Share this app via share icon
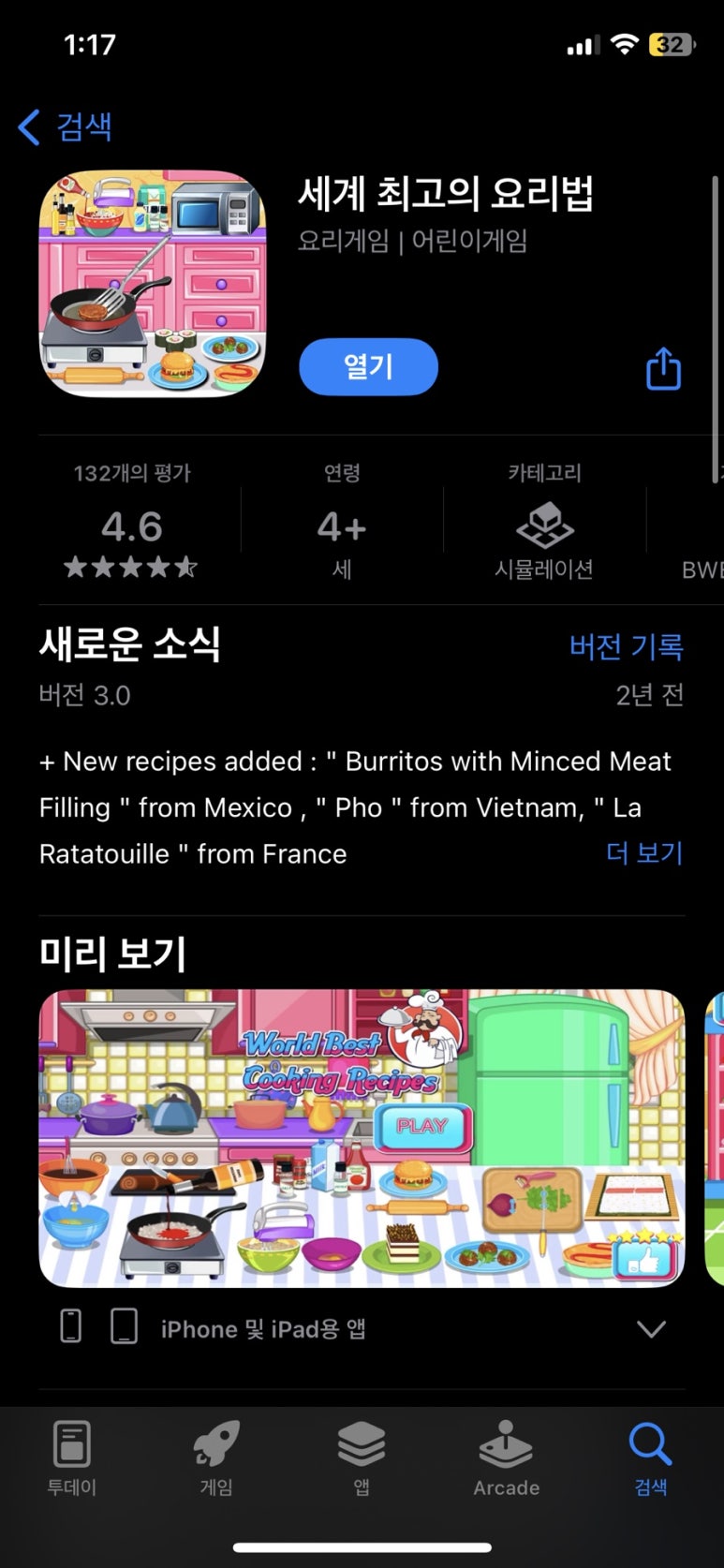The height and width of the screenshot is (1568, 724). (663, 368)
